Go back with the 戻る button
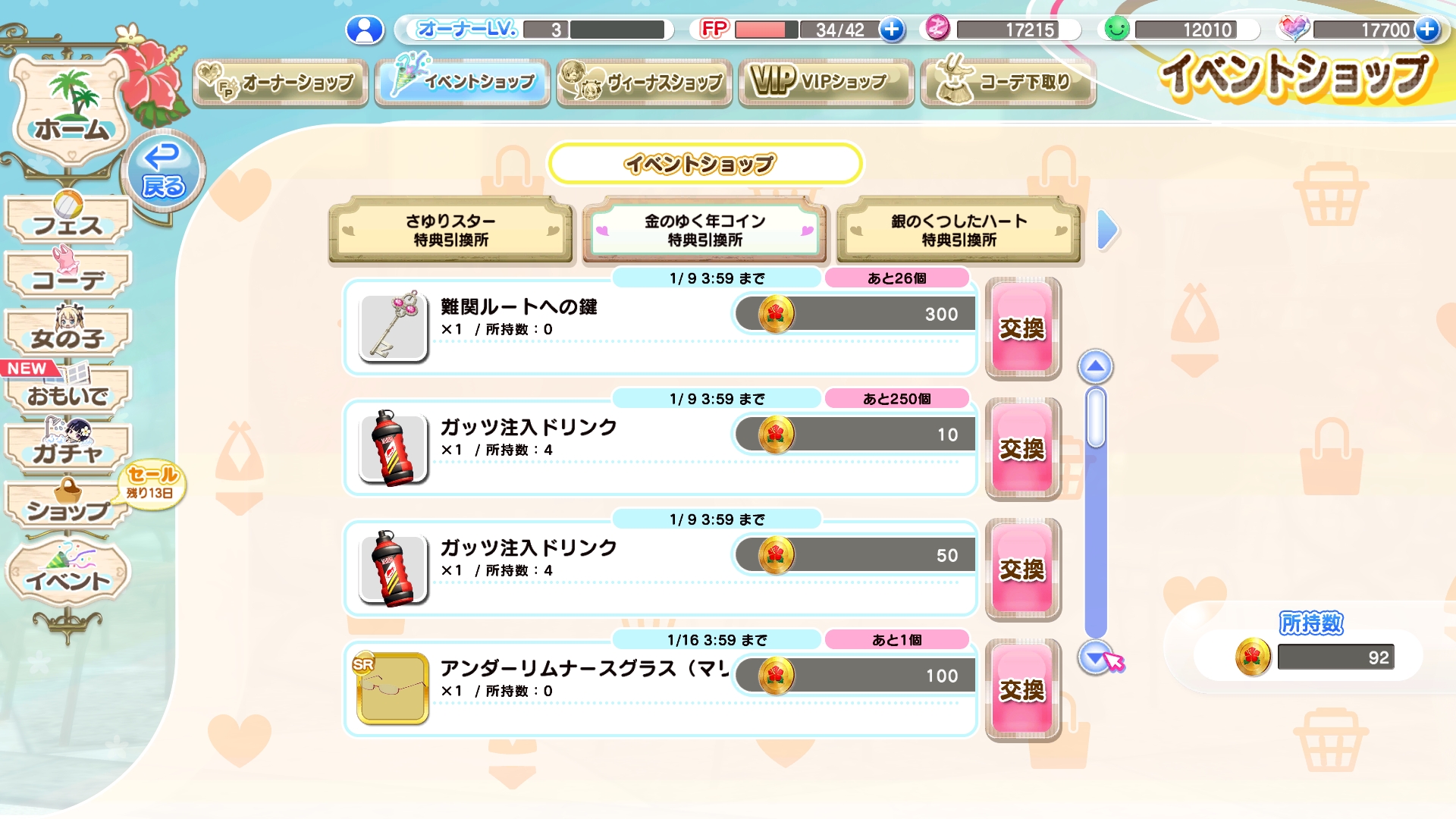Image resolution: width=1456 pixels, height=819 pixels. [163, 171]
